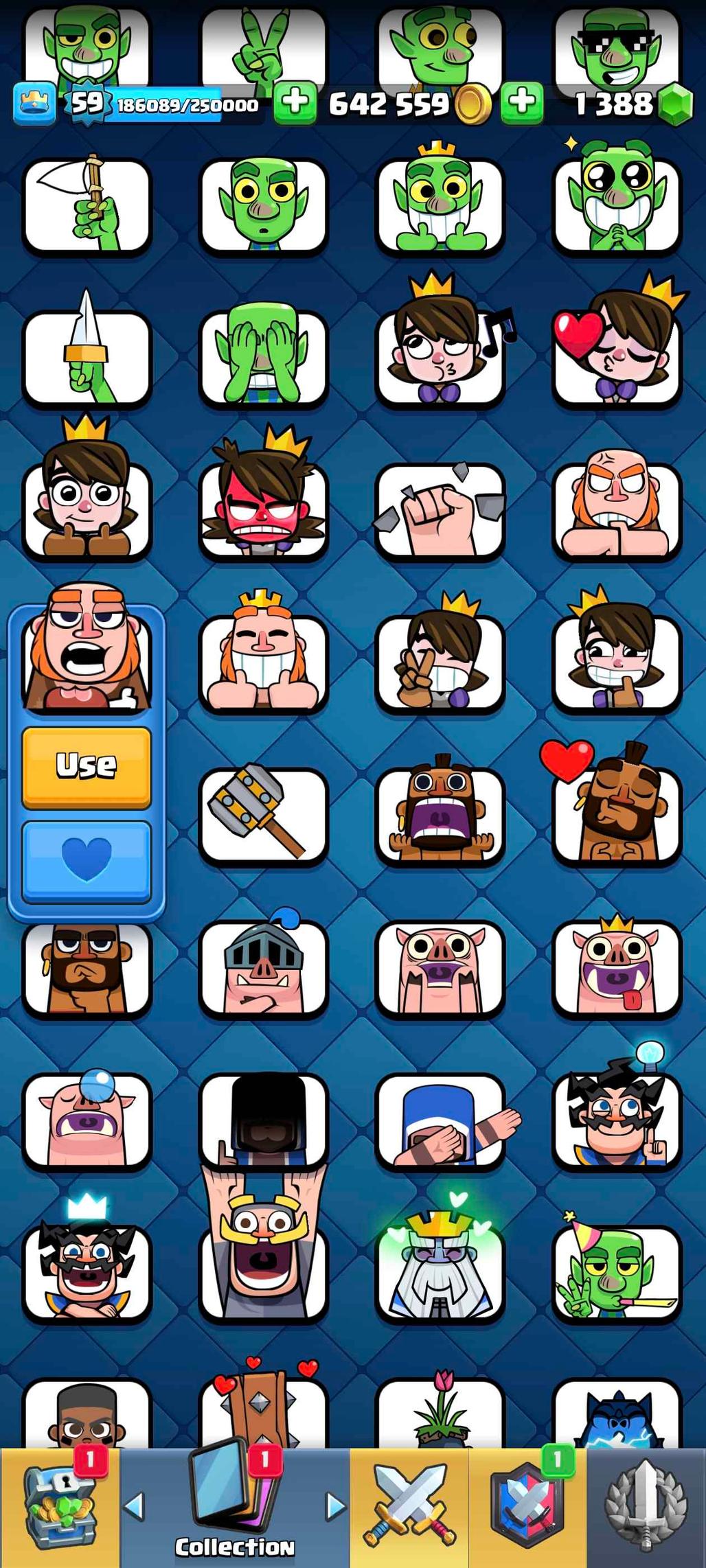The image size is (706, 1568).
Task: Tap the Use button for the selected emote
Action: click(87, 766)
